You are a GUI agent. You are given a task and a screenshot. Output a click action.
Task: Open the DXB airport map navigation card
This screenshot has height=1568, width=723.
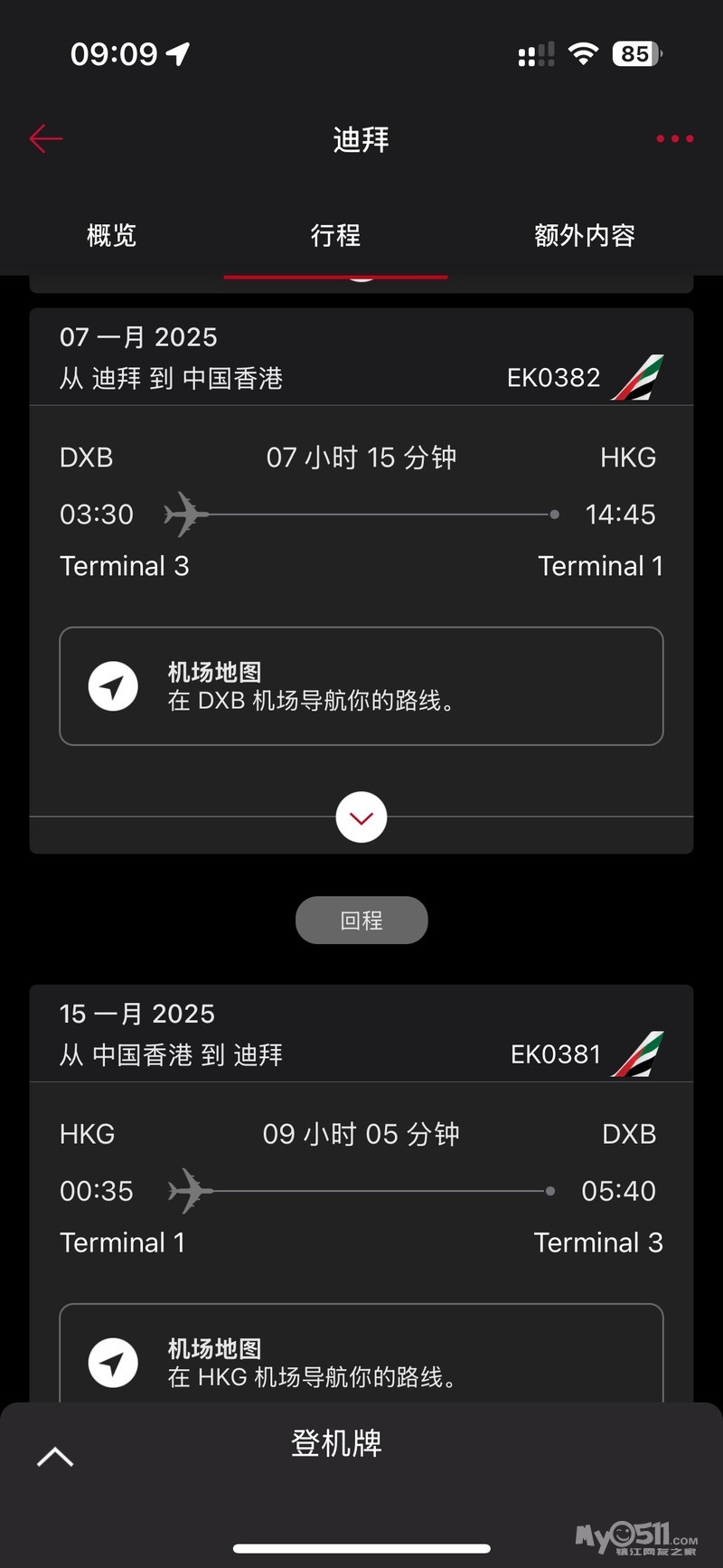pos(361,686)
